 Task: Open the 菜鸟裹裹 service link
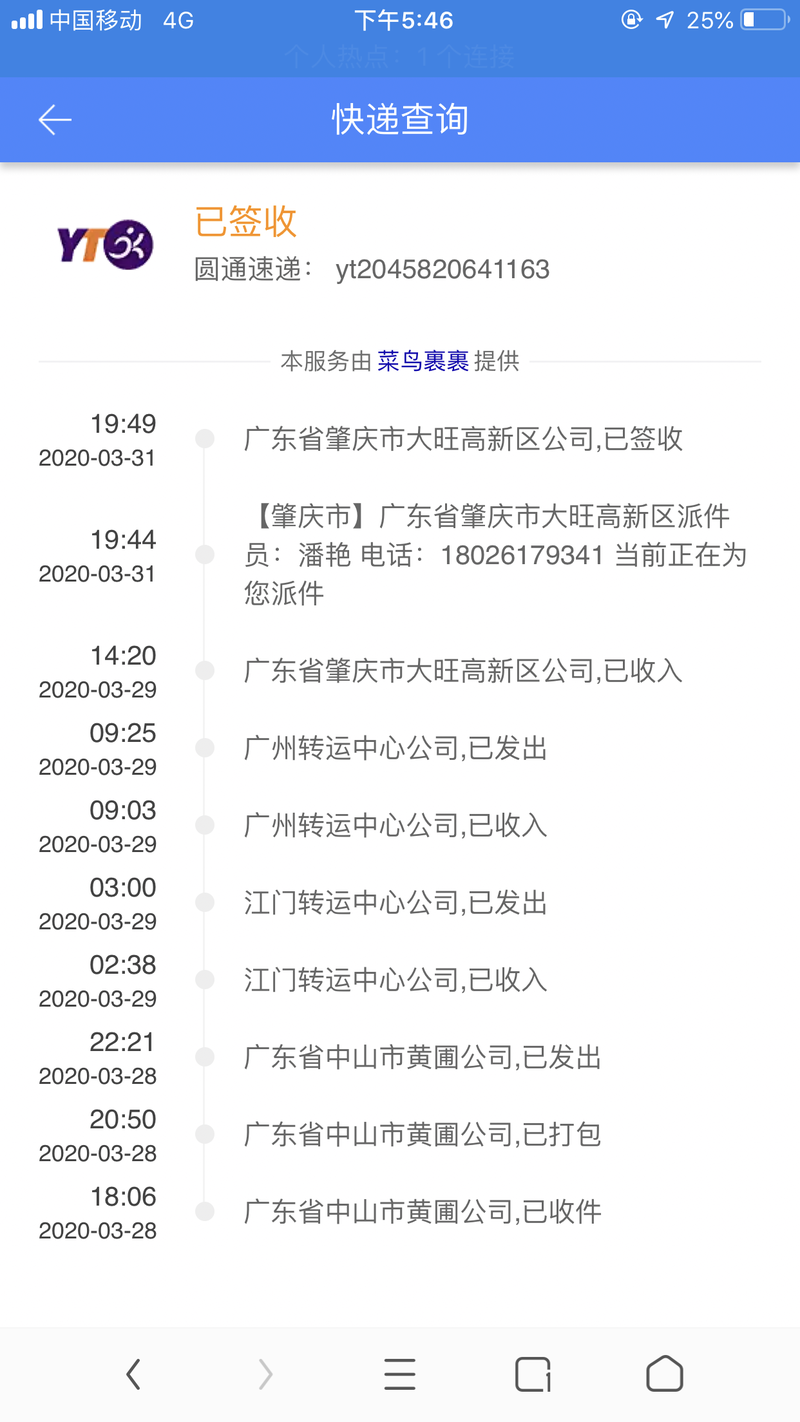pos(420,361)
